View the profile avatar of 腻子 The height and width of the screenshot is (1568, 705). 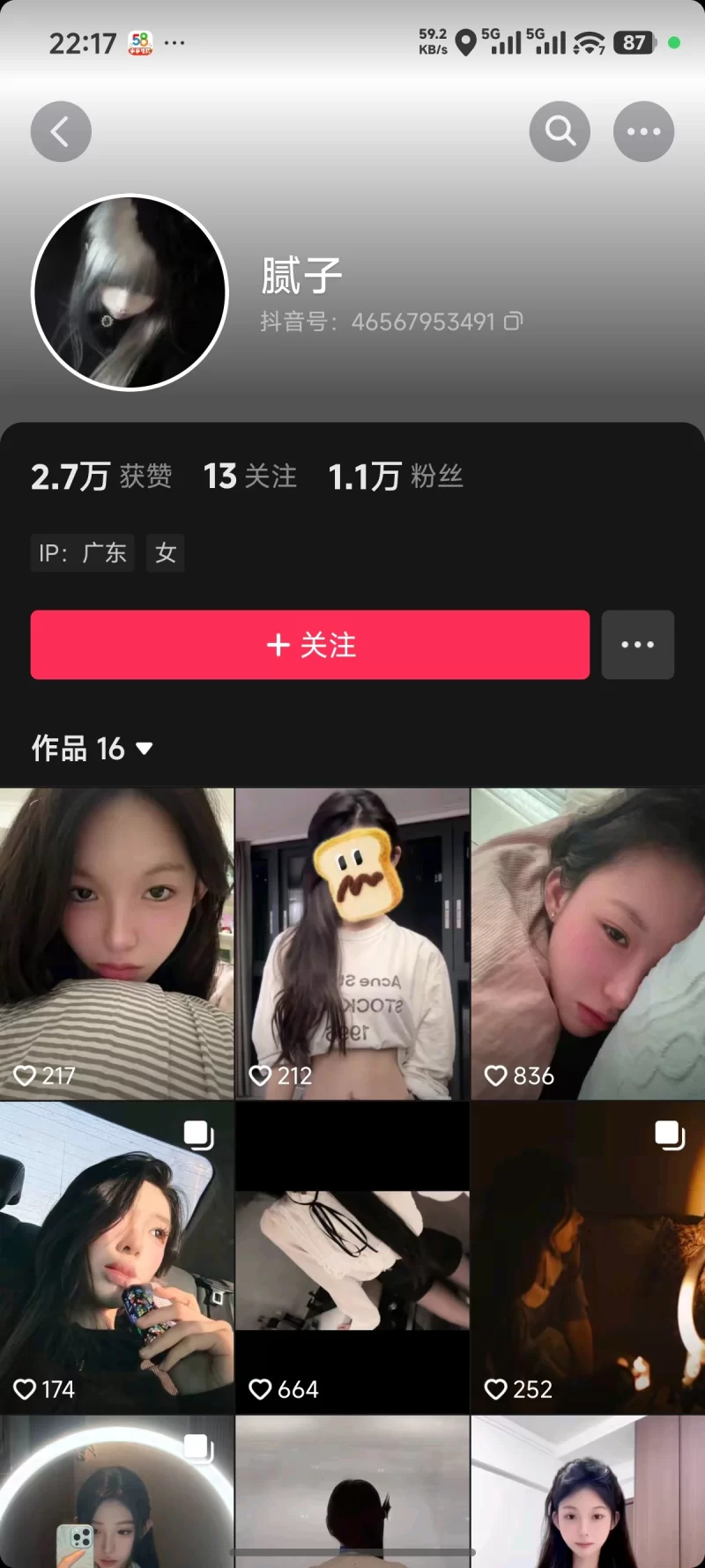pyautogui.click(x=130, y=292)
